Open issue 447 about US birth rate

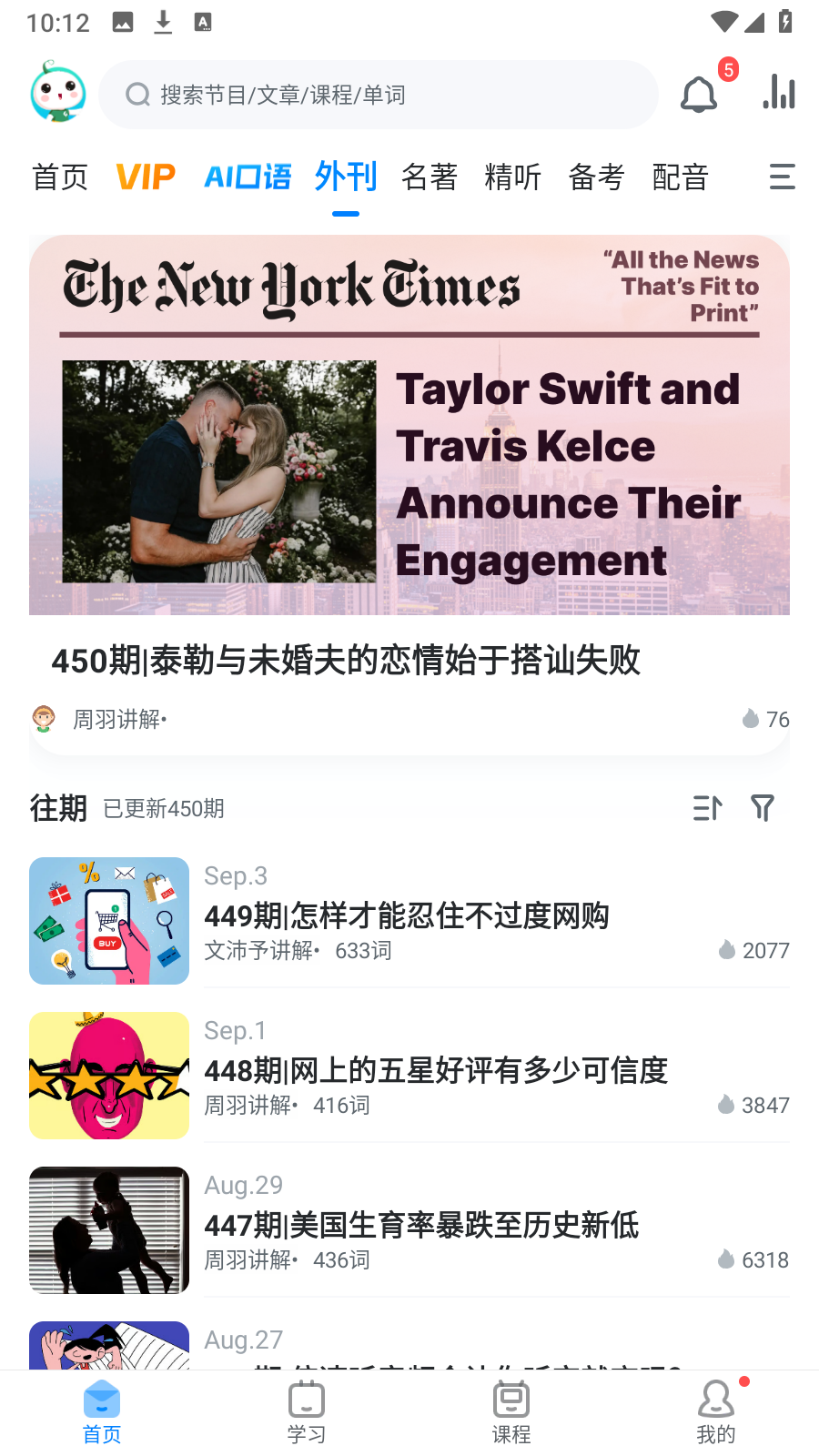(x=409, y=1228)
